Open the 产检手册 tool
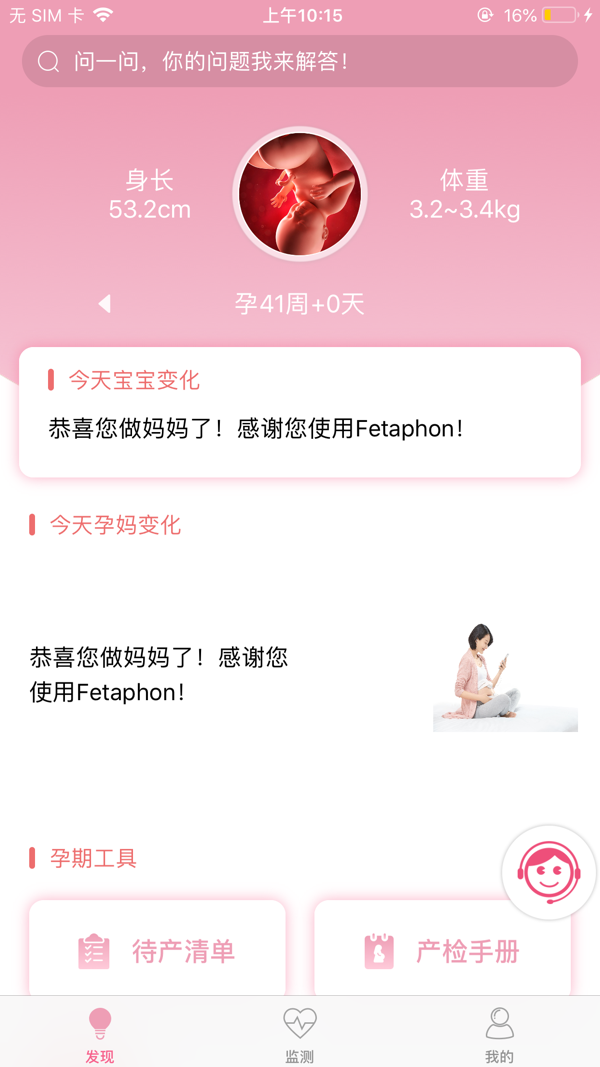Image resolution: width=600 pixels, height=1067 pixels. (x=442, y=950)
